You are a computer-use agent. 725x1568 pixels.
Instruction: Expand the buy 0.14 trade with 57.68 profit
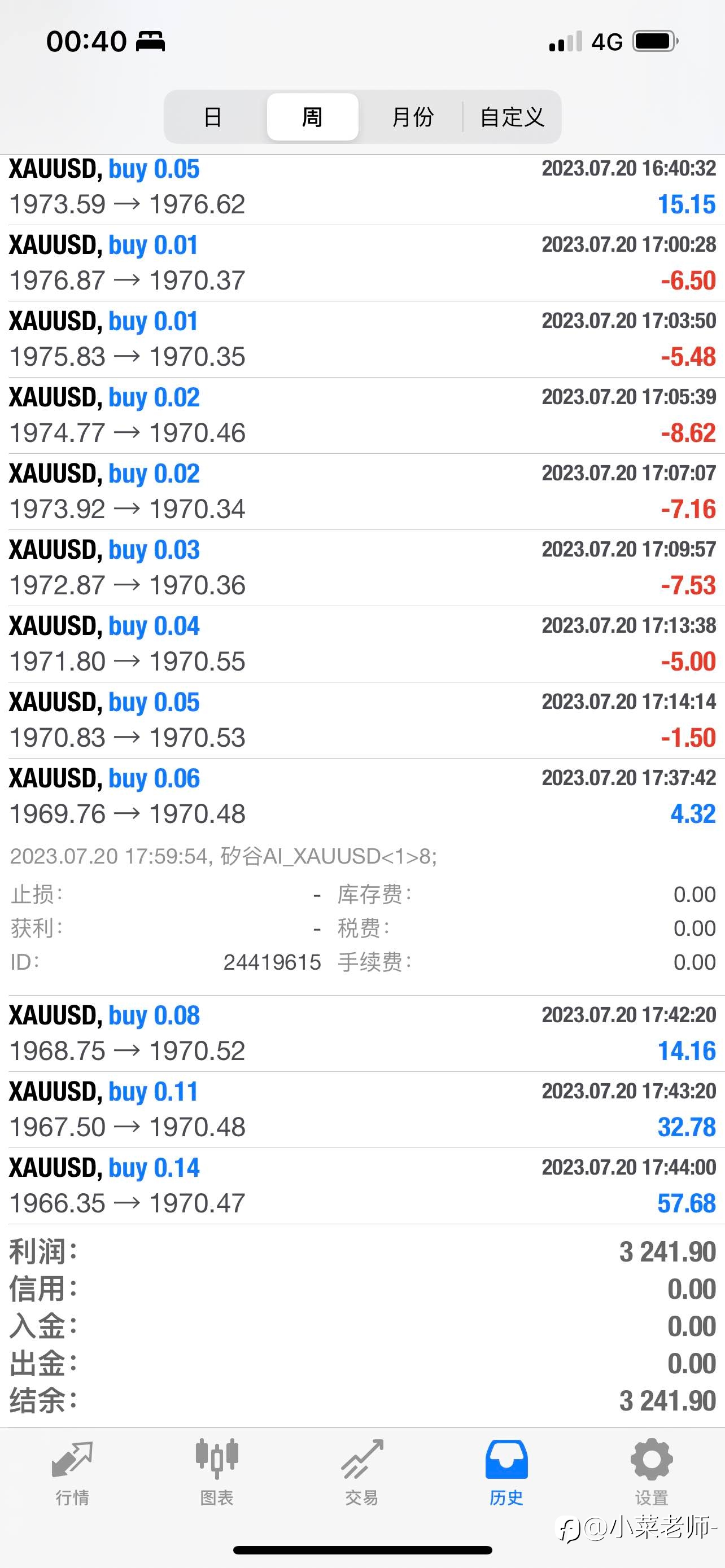(x=362, y=1186)
